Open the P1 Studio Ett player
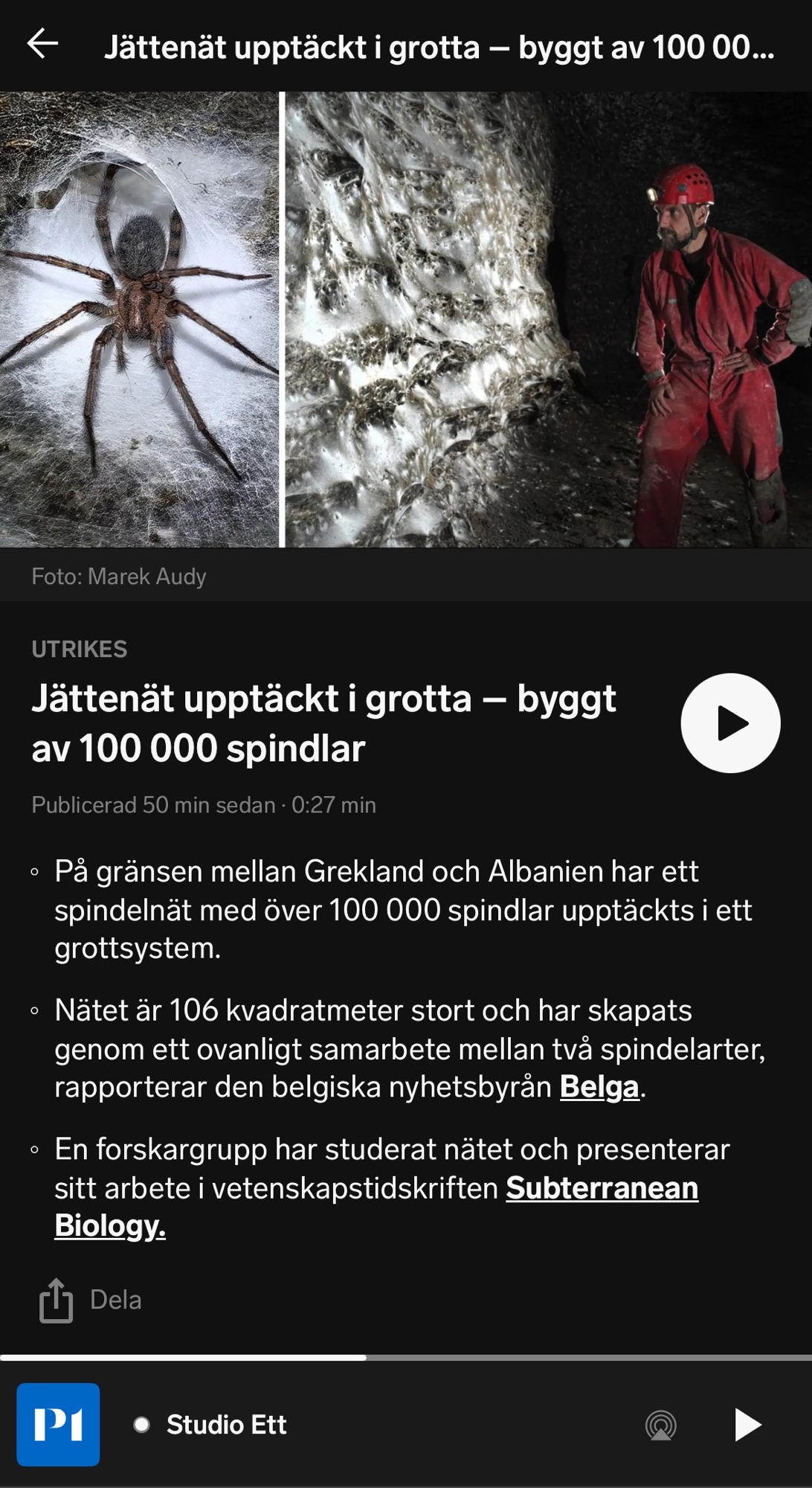This screenshot has height=1488, width=812. coord(225,1425)
